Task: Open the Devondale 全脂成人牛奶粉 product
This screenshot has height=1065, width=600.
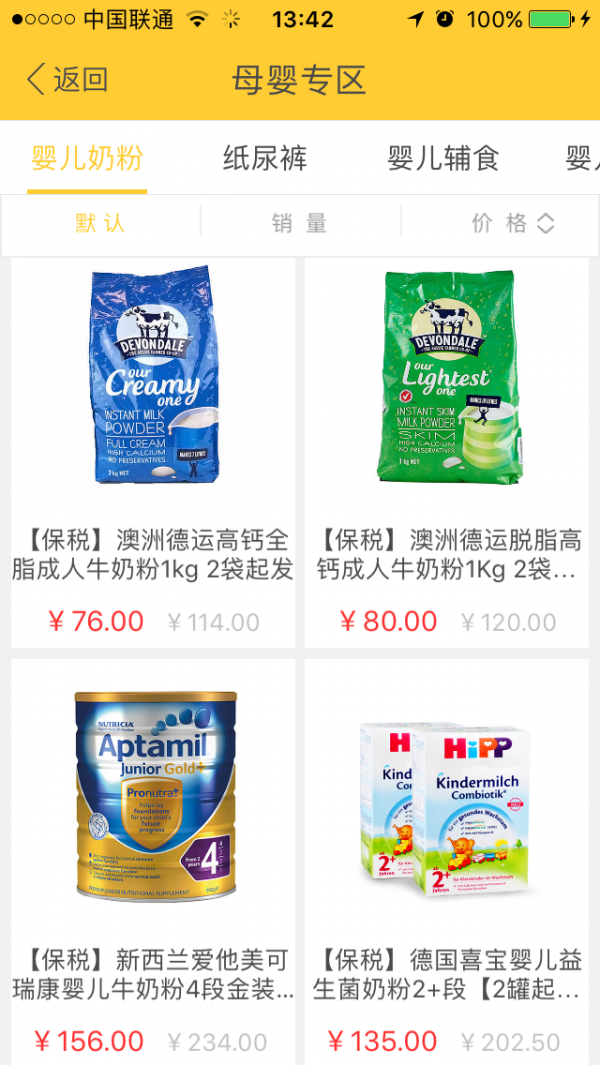Action: [x=153, y=450]
